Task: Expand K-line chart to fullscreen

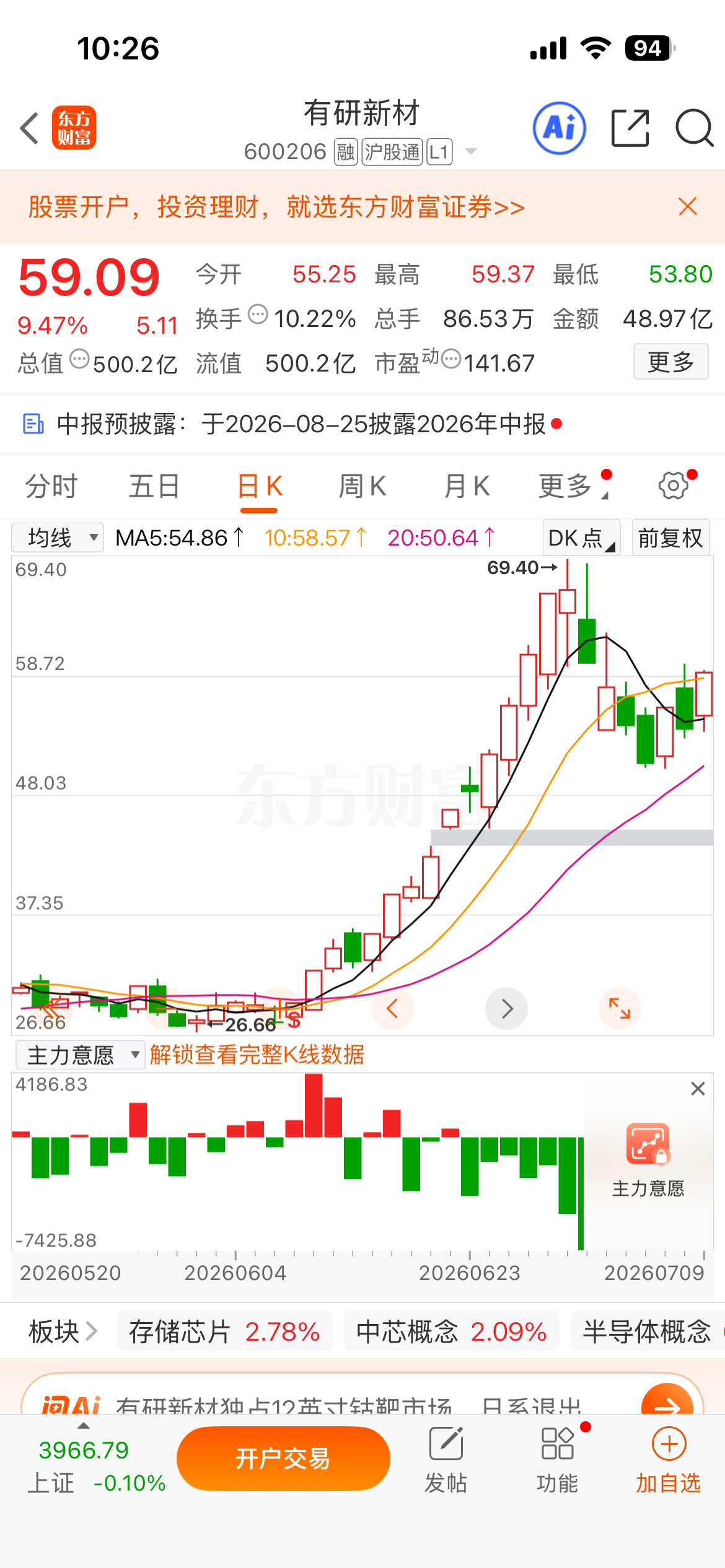Action: coord(619,1008)
